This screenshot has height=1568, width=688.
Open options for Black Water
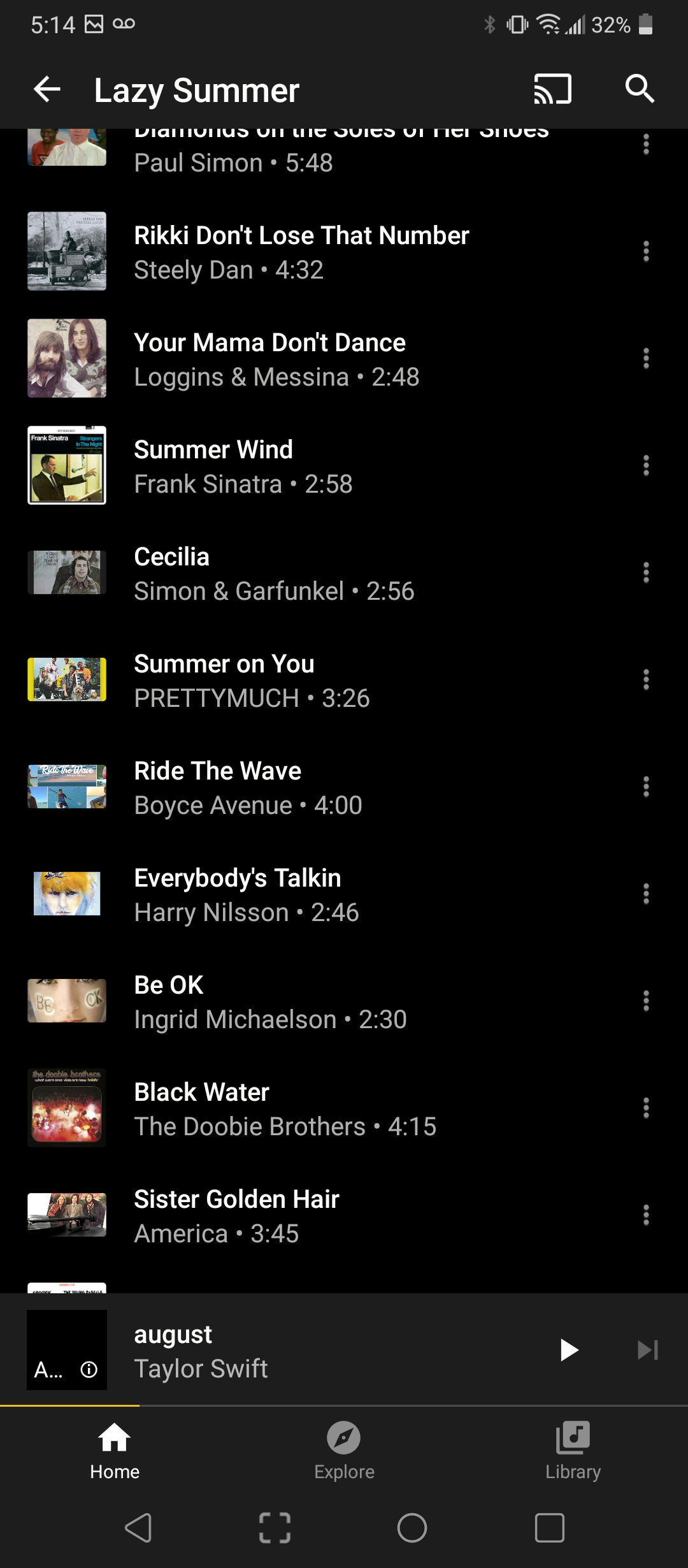646,1108
